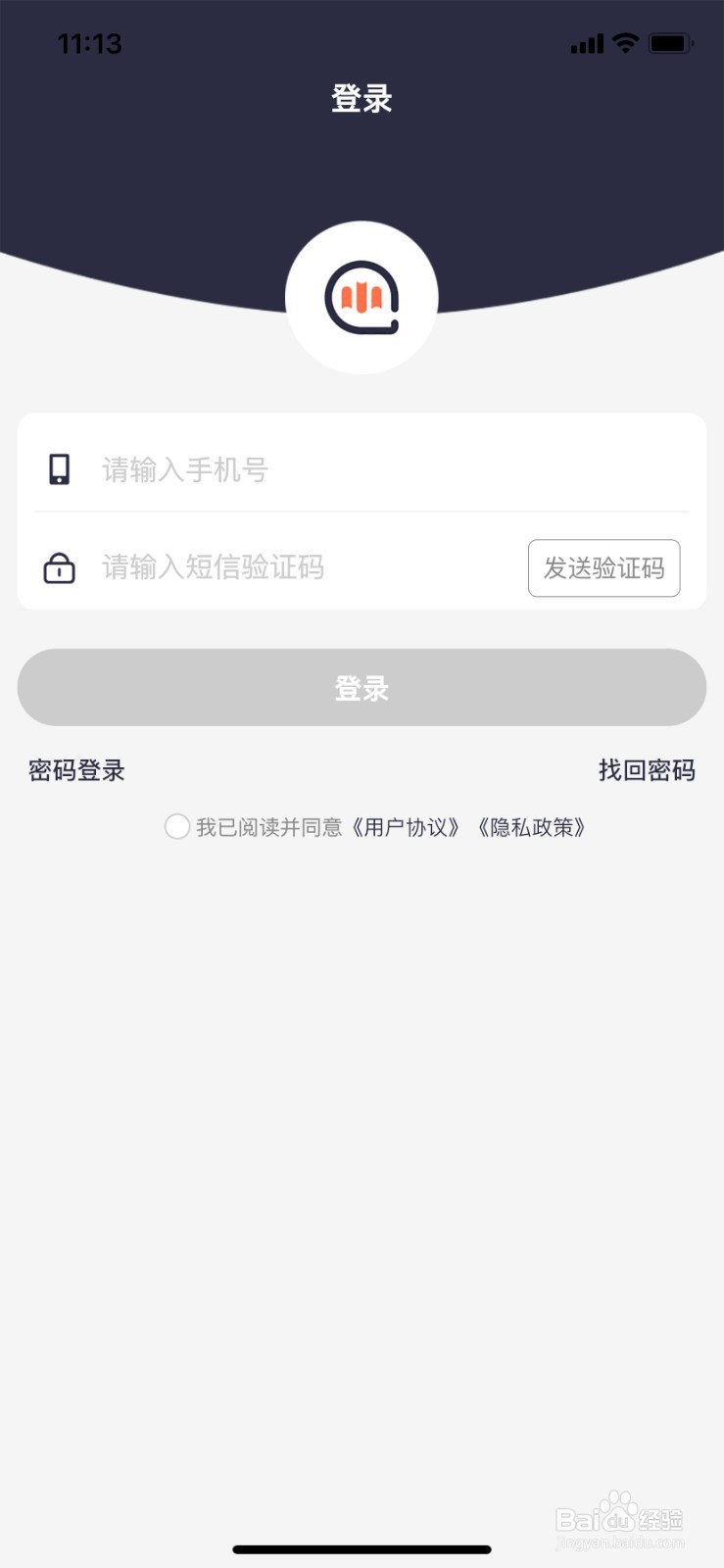Click the Wi-Fi icon in the status bar
Viewport: 724px width, 1568px height.
pyautogui.click(x=624, y=43)
